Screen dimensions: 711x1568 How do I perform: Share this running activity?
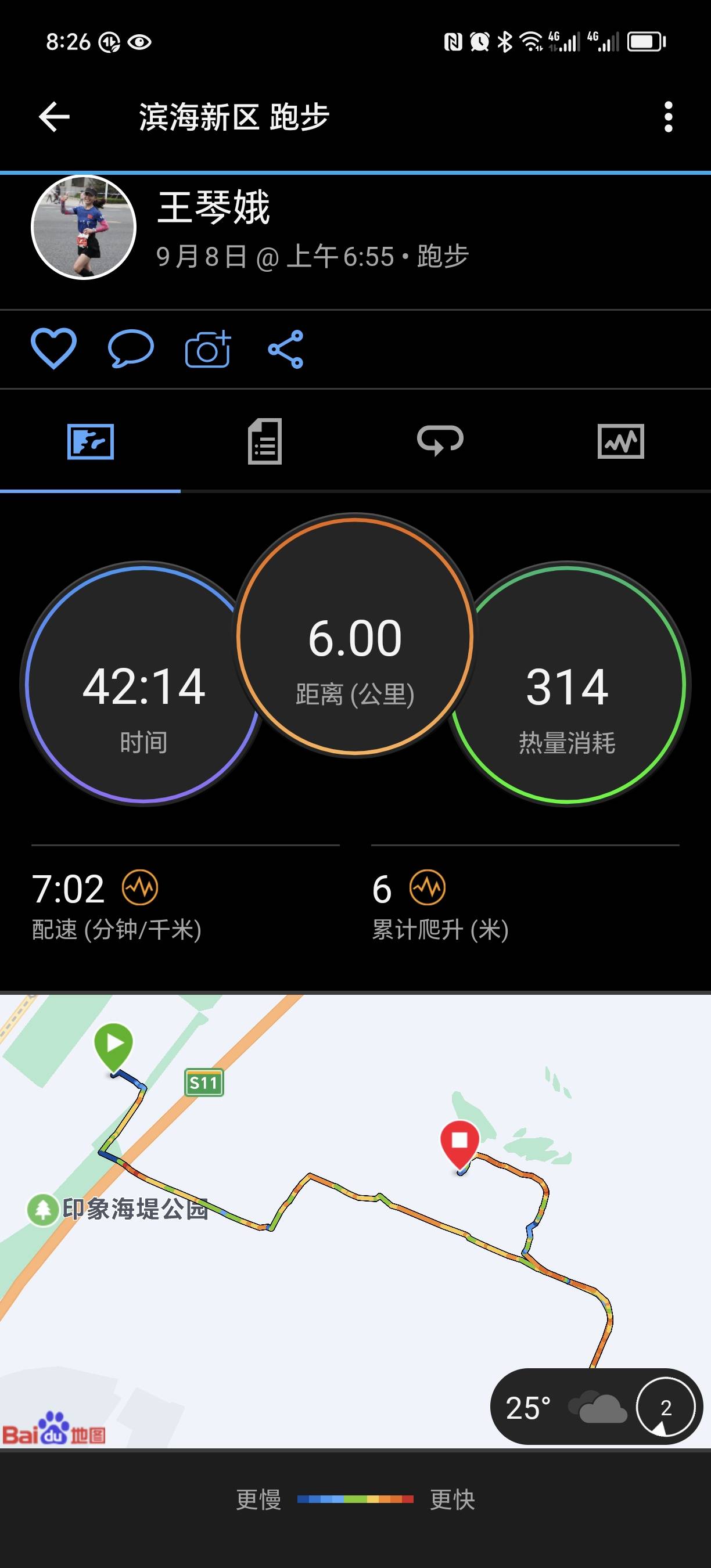tap(285, 349)
